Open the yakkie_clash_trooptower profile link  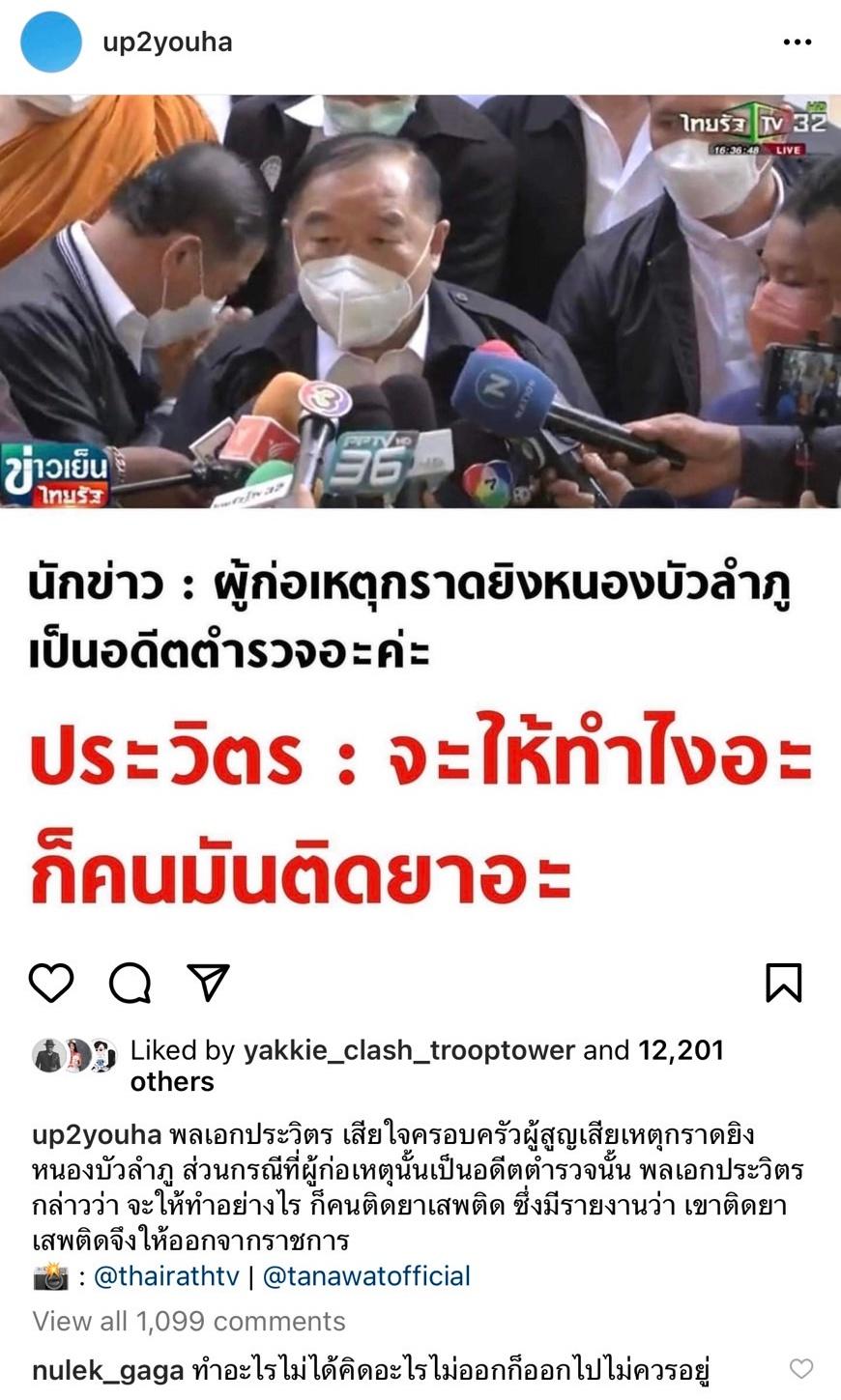point(409,1050)
